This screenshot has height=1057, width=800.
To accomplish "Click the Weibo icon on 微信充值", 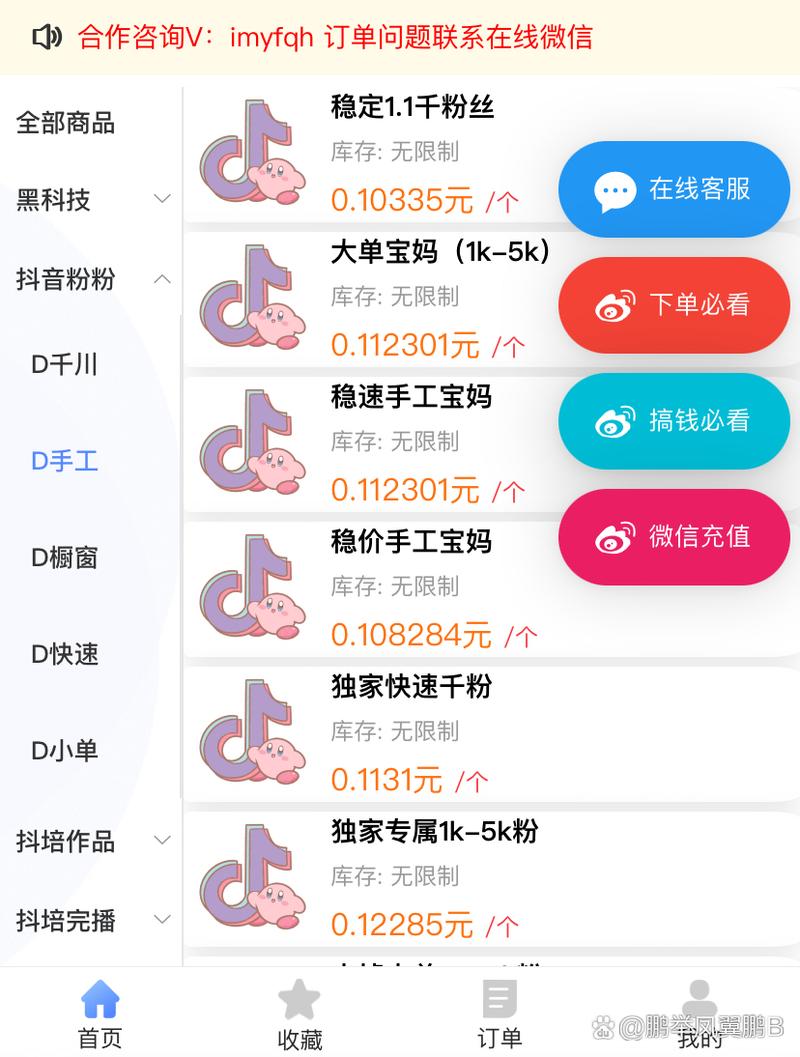I will coord(614,537).
